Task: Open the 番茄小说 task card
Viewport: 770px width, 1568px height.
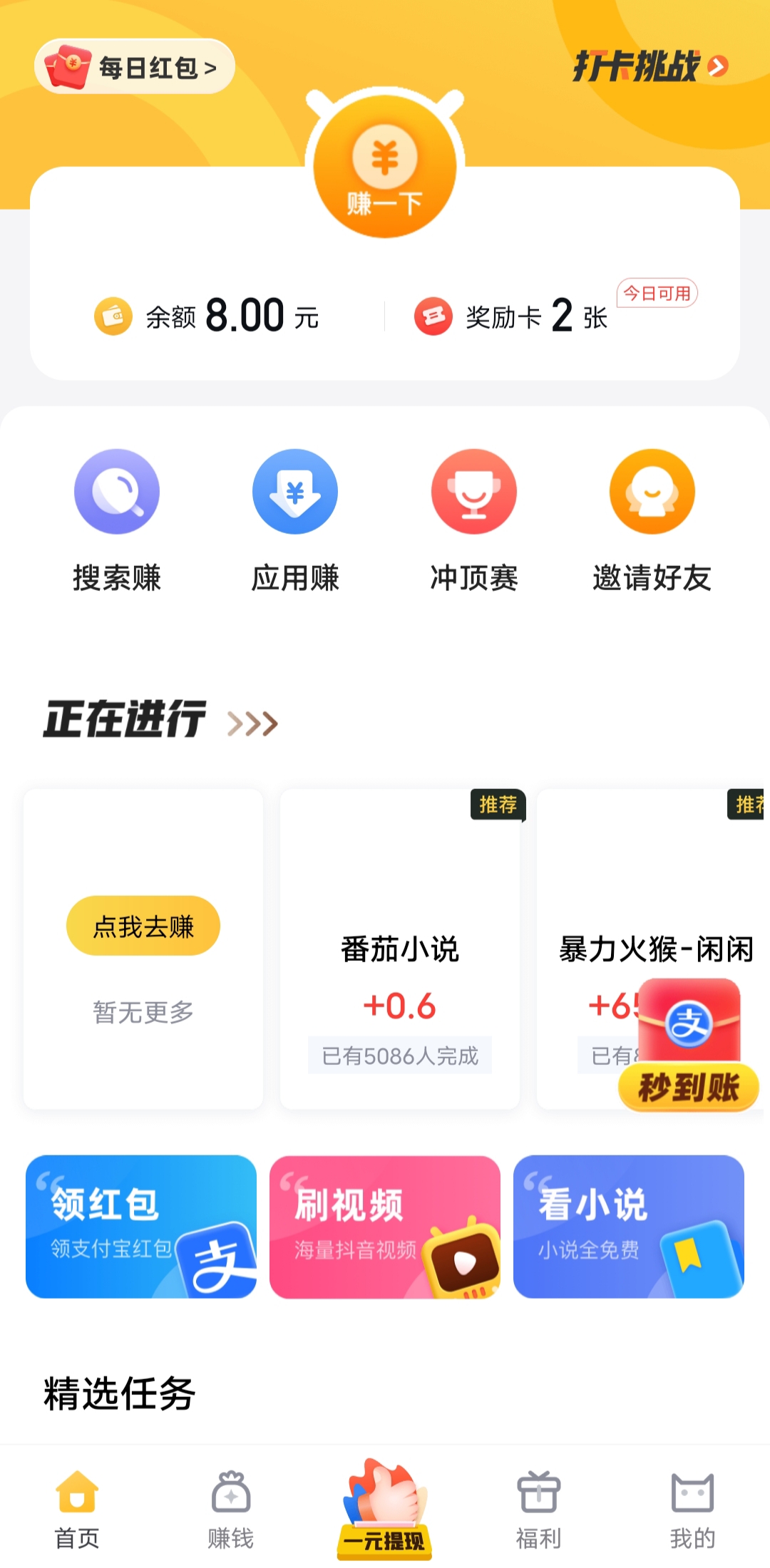Action: (x=400, y=949)
